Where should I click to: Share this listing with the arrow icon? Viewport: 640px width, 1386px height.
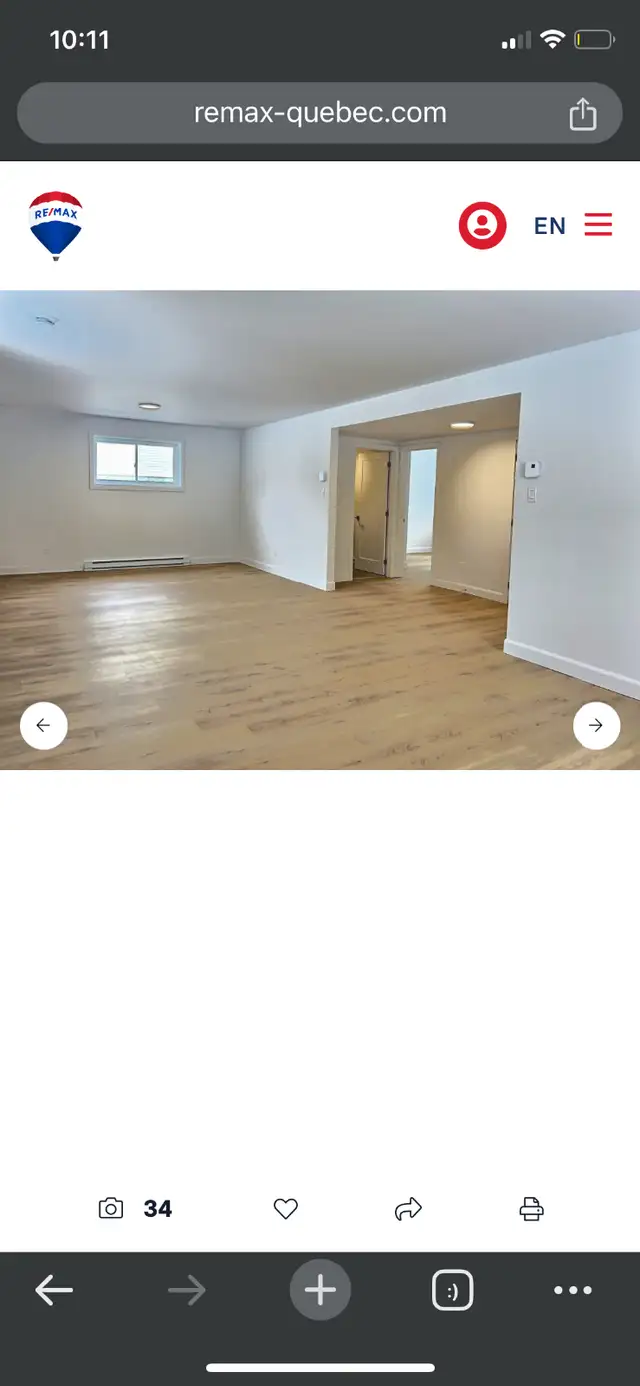408,1209
